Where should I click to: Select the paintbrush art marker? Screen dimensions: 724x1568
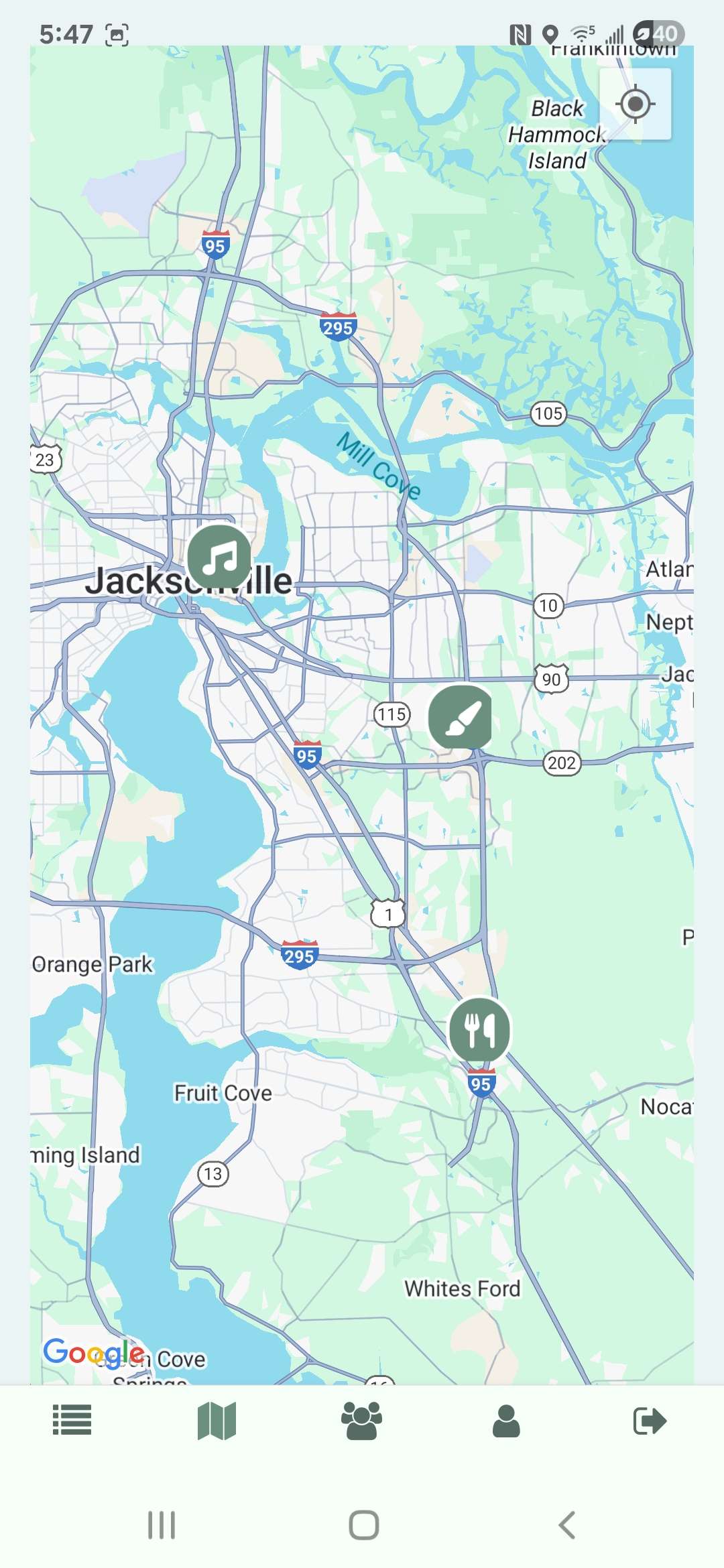(x=461, y=717)
